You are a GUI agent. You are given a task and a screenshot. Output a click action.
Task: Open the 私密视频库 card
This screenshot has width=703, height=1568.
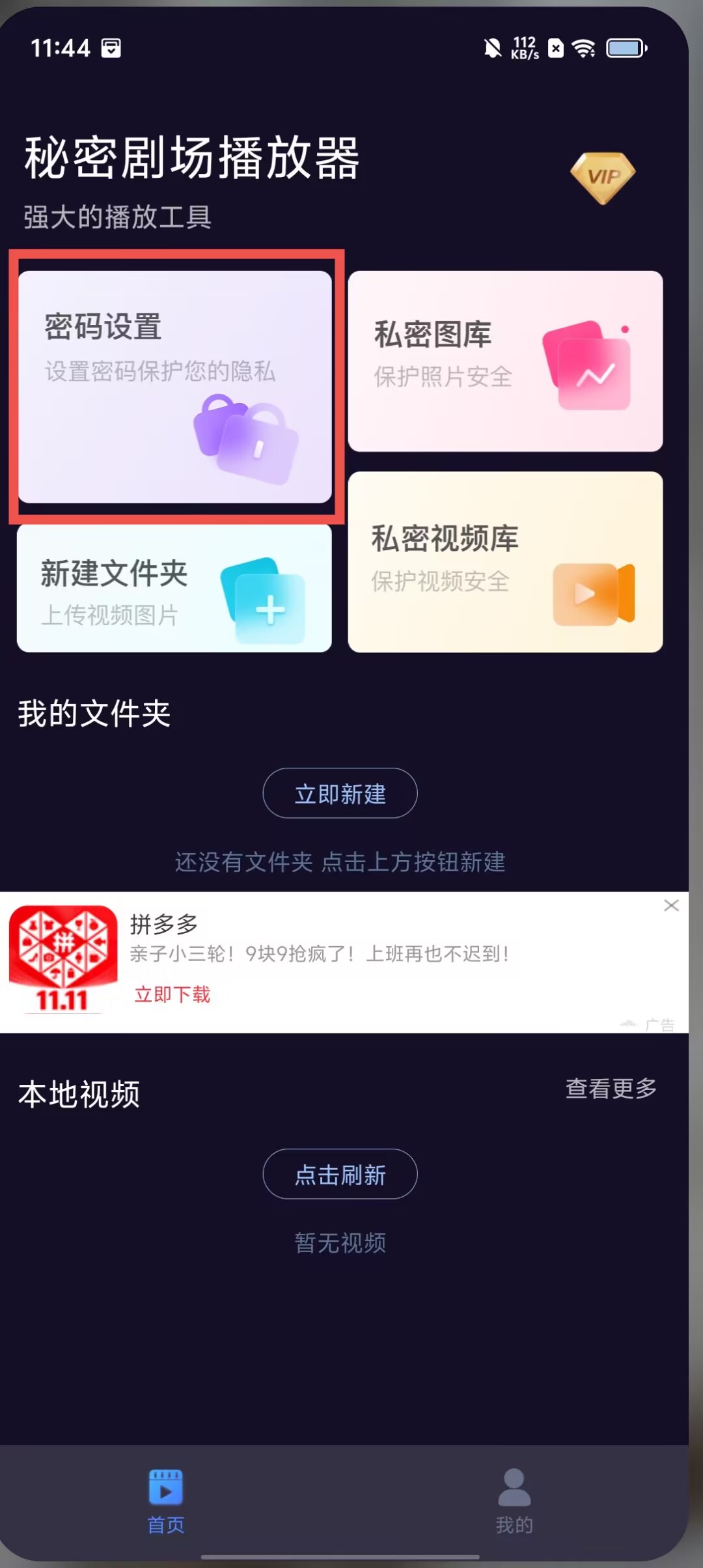(505, 562)
